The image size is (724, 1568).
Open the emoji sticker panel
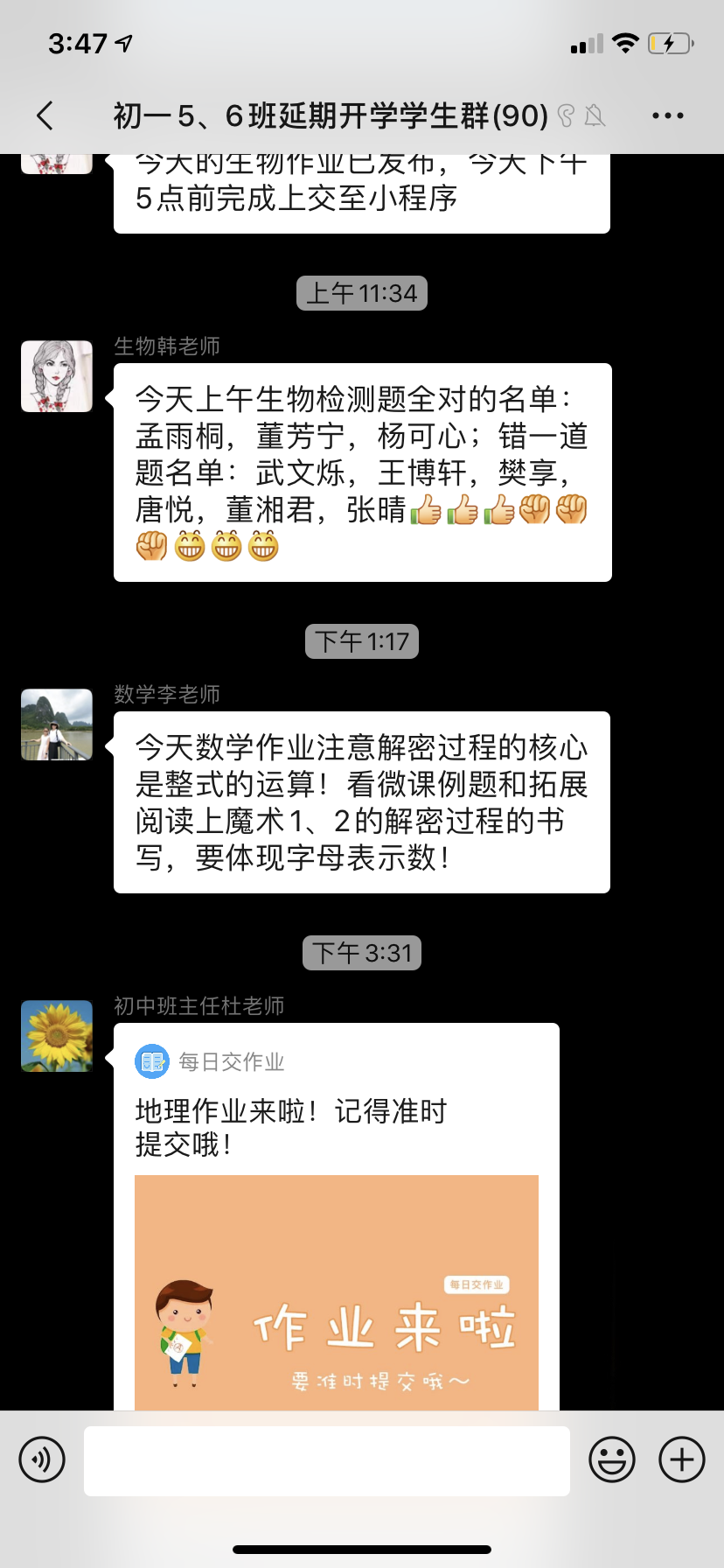coord(612,1459)
